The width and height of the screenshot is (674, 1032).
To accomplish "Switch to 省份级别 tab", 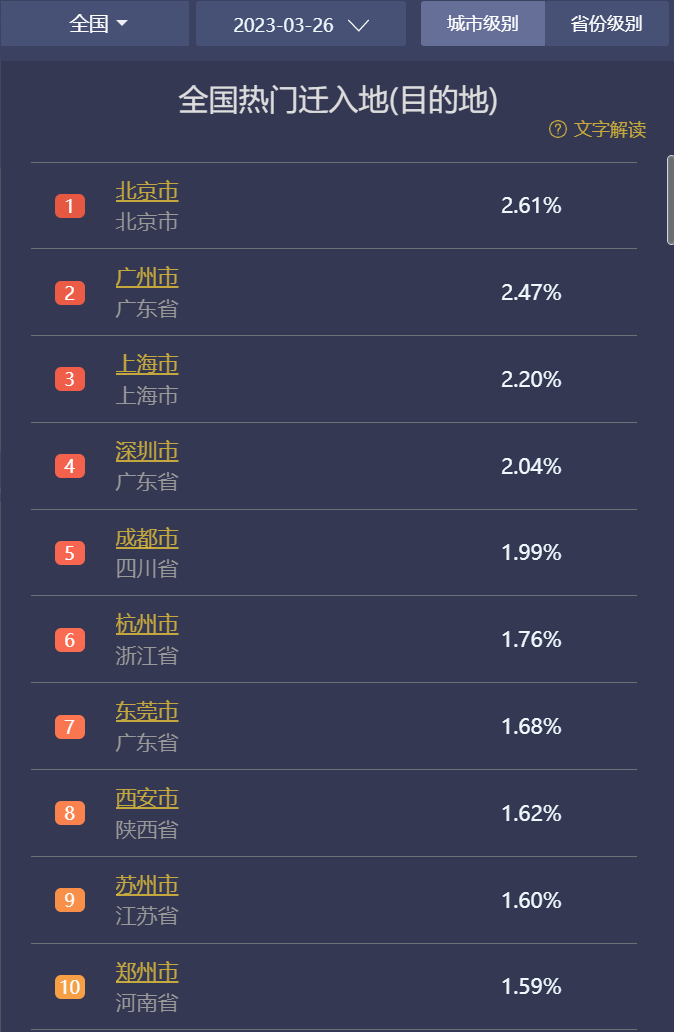I will [606, 24].
